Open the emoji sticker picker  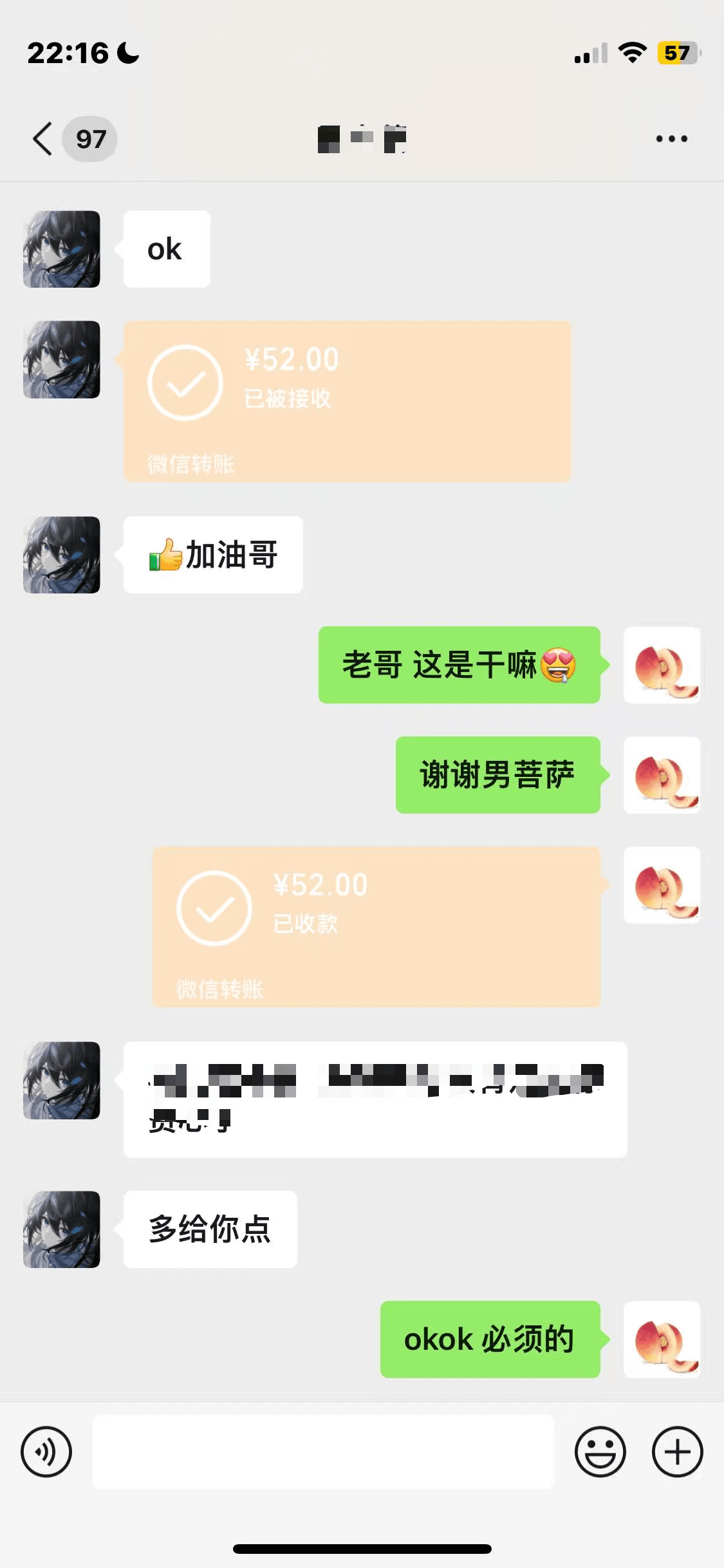[x=600, y=1451]
